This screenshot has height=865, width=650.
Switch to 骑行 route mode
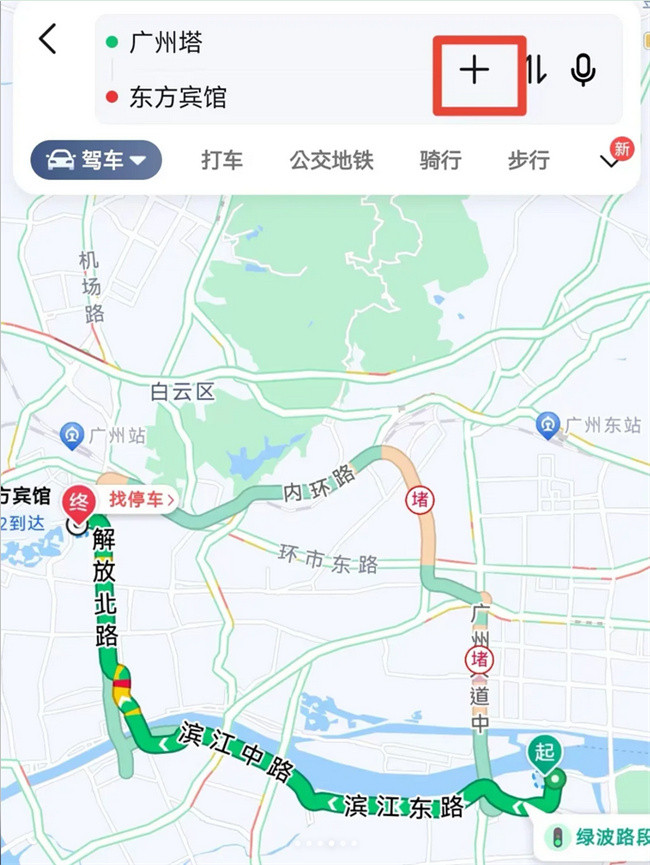tap(440, 160)
